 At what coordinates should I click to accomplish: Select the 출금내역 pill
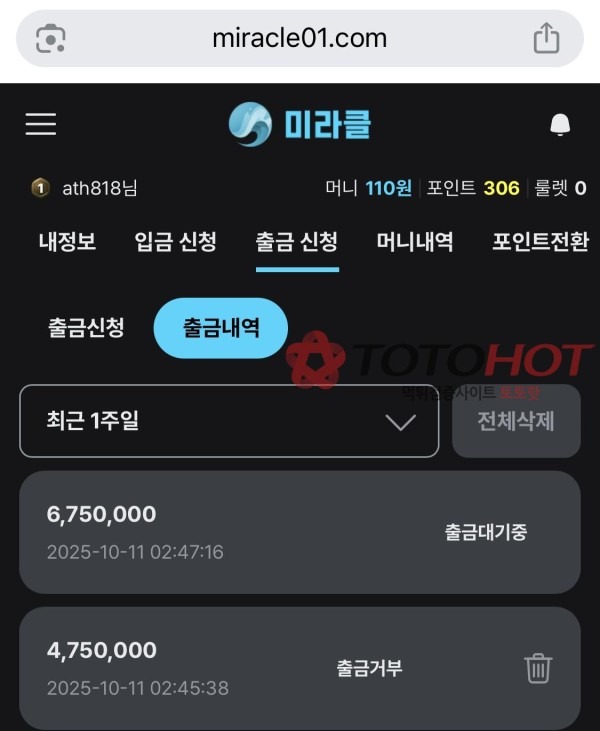(x=221, y=328)
